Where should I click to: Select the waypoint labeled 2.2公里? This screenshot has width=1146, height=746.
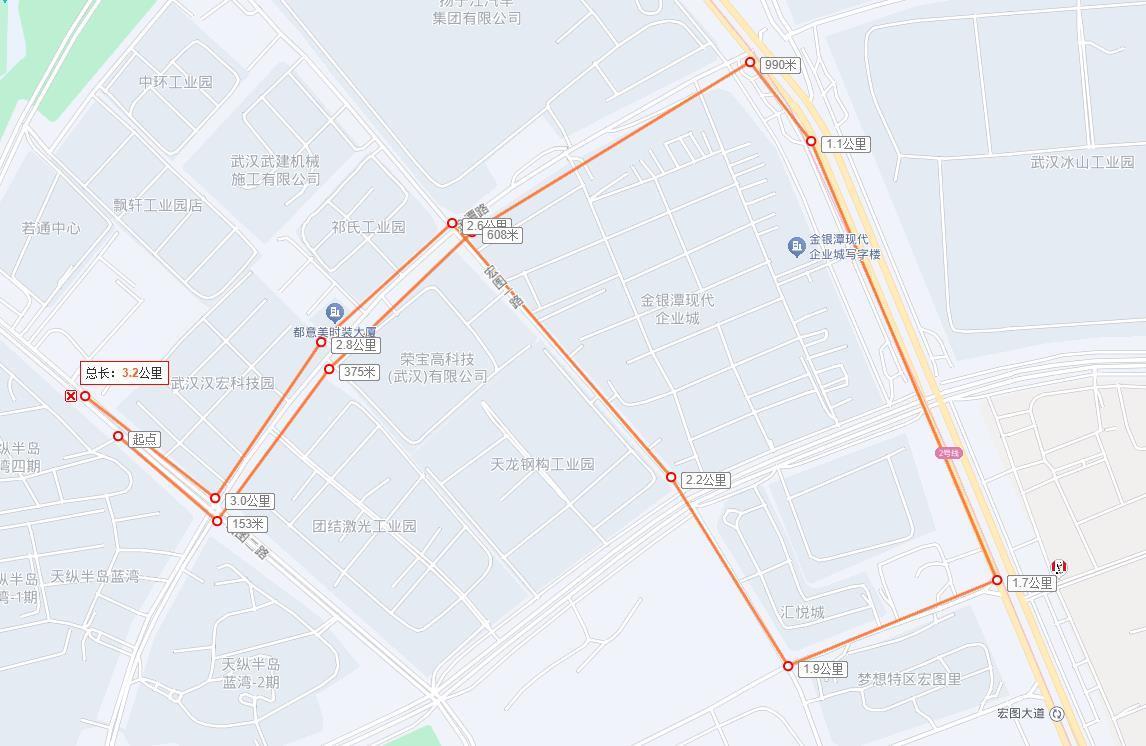(671, 478)
